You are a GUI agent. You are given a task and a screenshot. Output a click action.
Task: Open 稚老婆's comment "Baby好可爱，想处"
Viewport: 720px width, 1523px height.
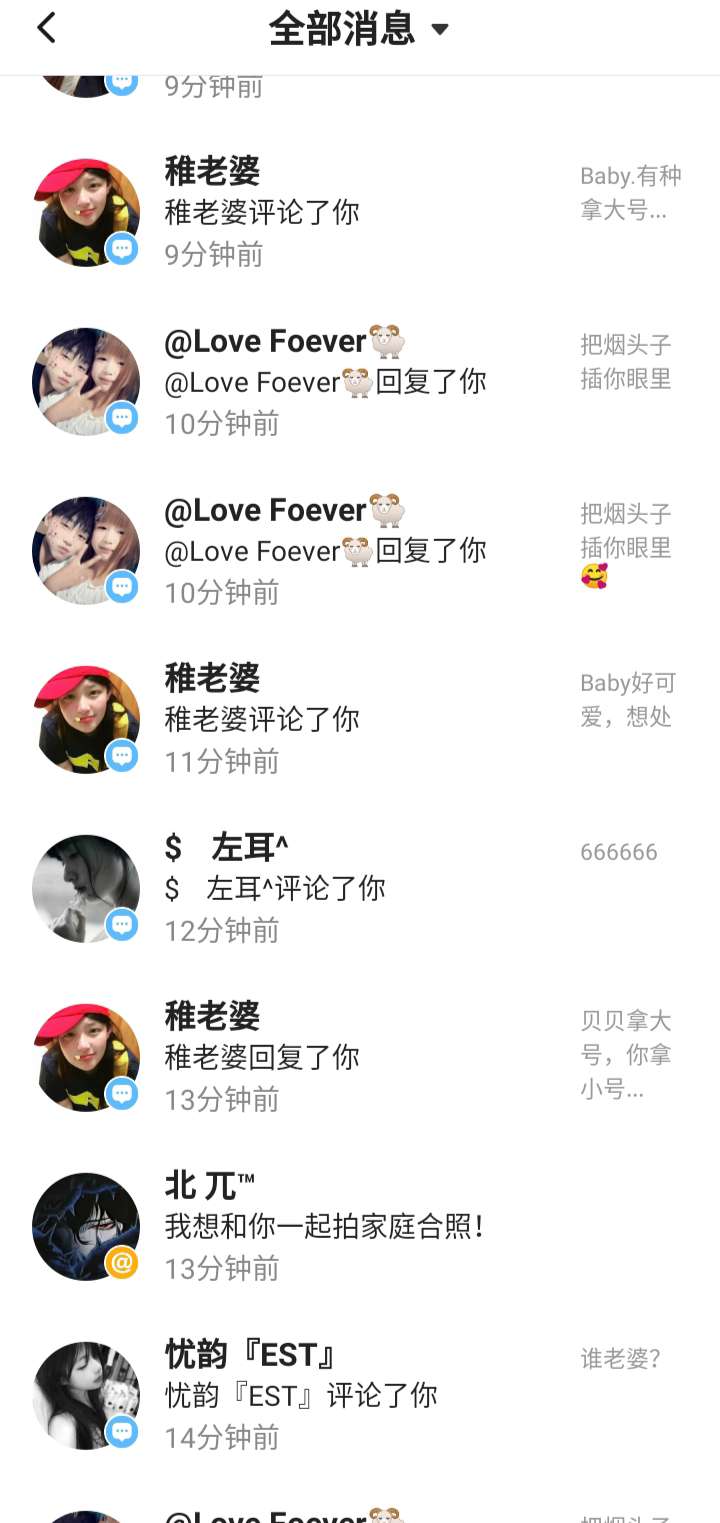tap(360, 719)
